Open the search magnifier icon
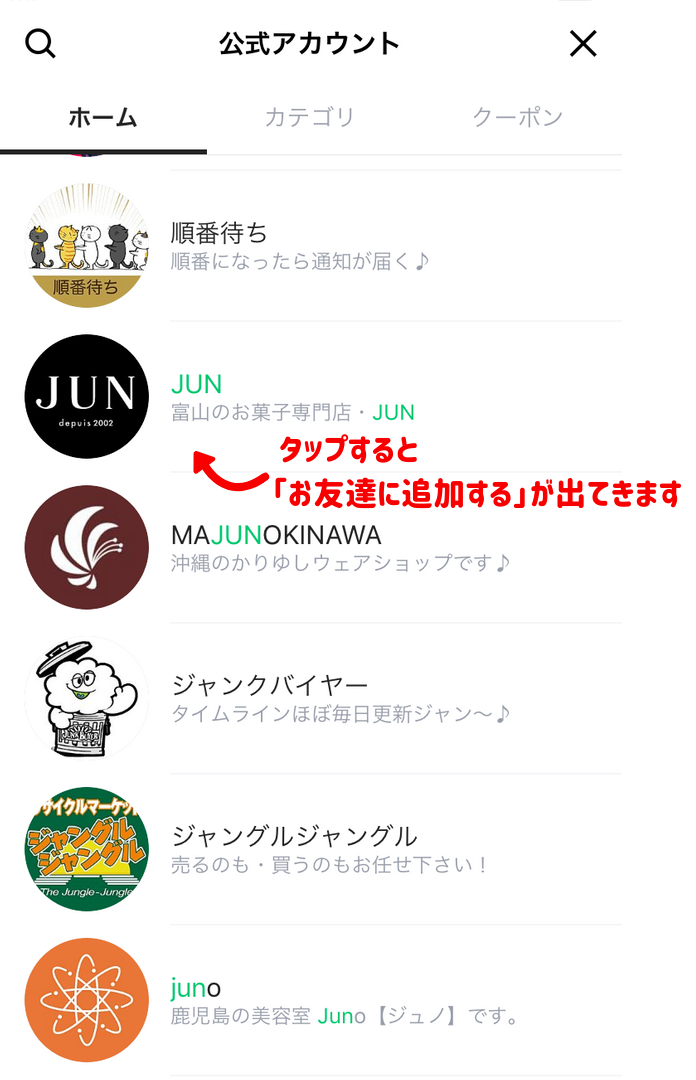 [x=40, y=44]
